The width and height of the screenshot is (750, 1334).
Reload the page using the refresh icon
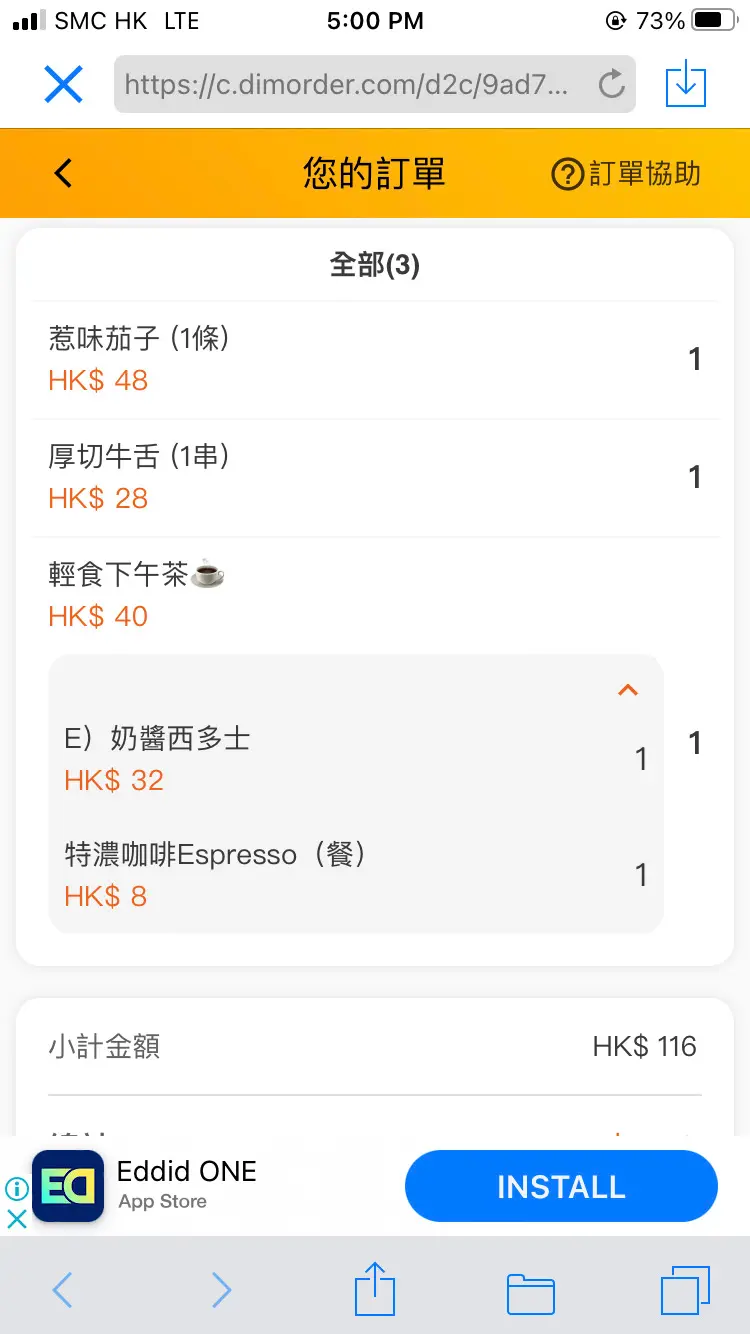pos(611,85)
